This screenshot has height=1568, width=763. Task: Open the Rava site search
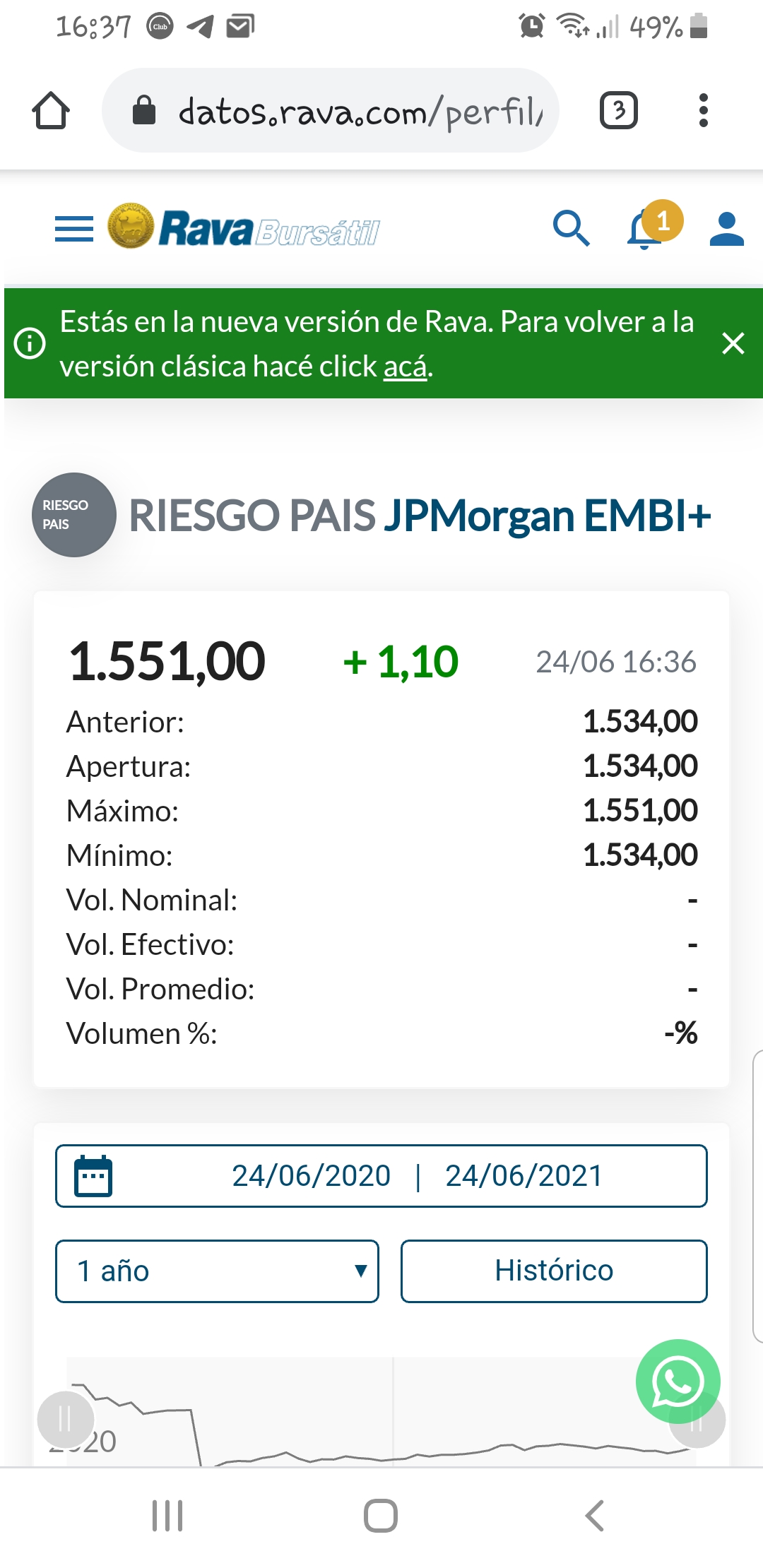tap(571, 229)
